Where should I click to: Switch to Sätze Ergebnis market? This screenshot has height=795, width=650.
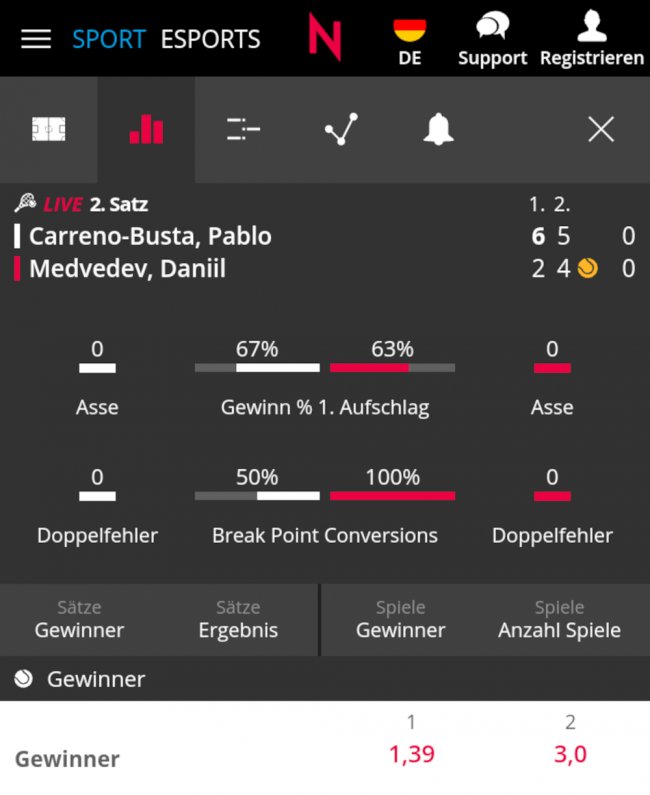pos(238,620)
